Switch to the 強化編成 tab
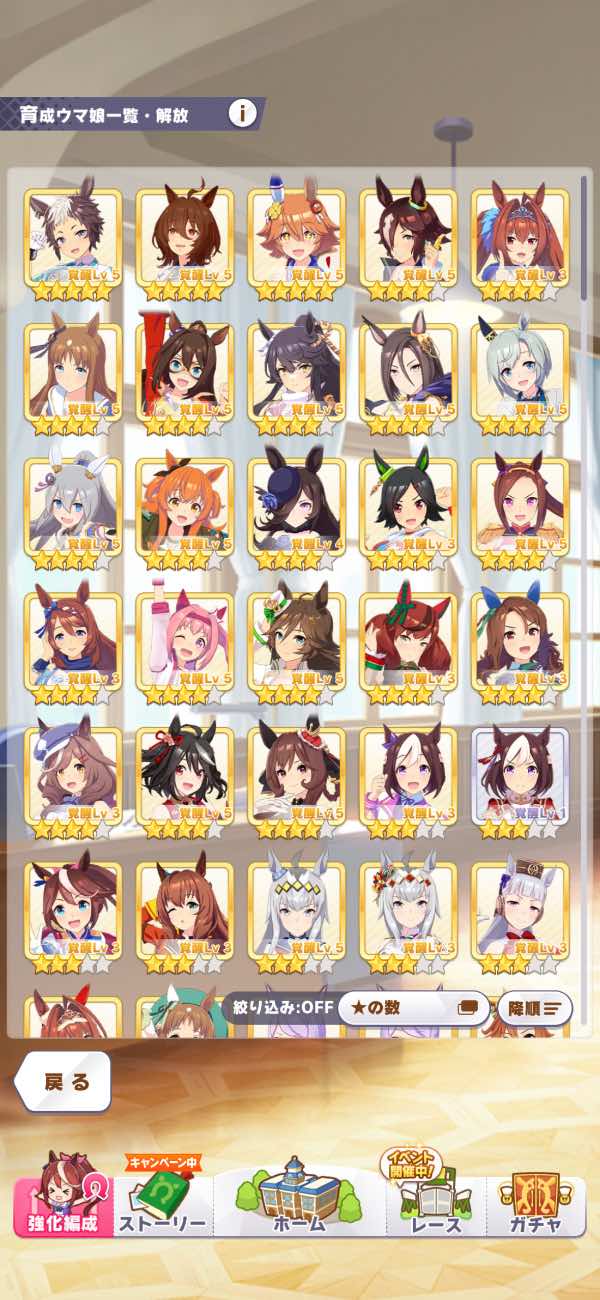The image size is (600, 1300). tap(64, 1205)
